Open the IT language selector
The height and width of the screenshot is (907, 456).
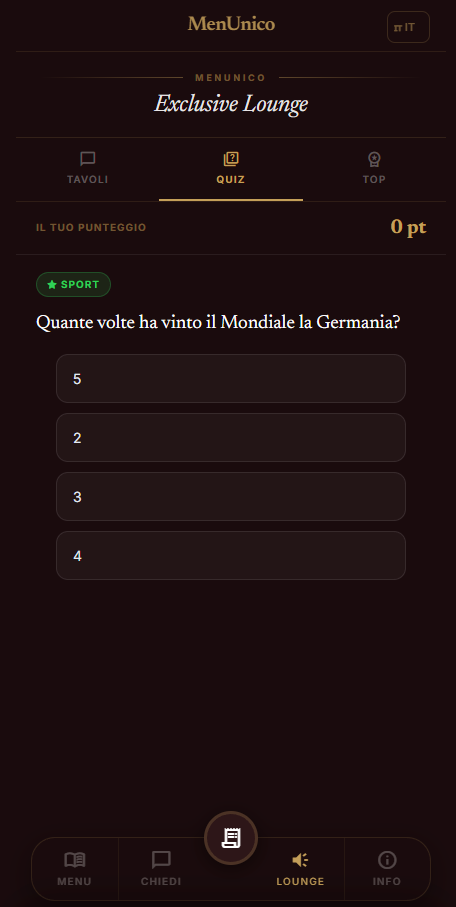[x=408, y=27]
